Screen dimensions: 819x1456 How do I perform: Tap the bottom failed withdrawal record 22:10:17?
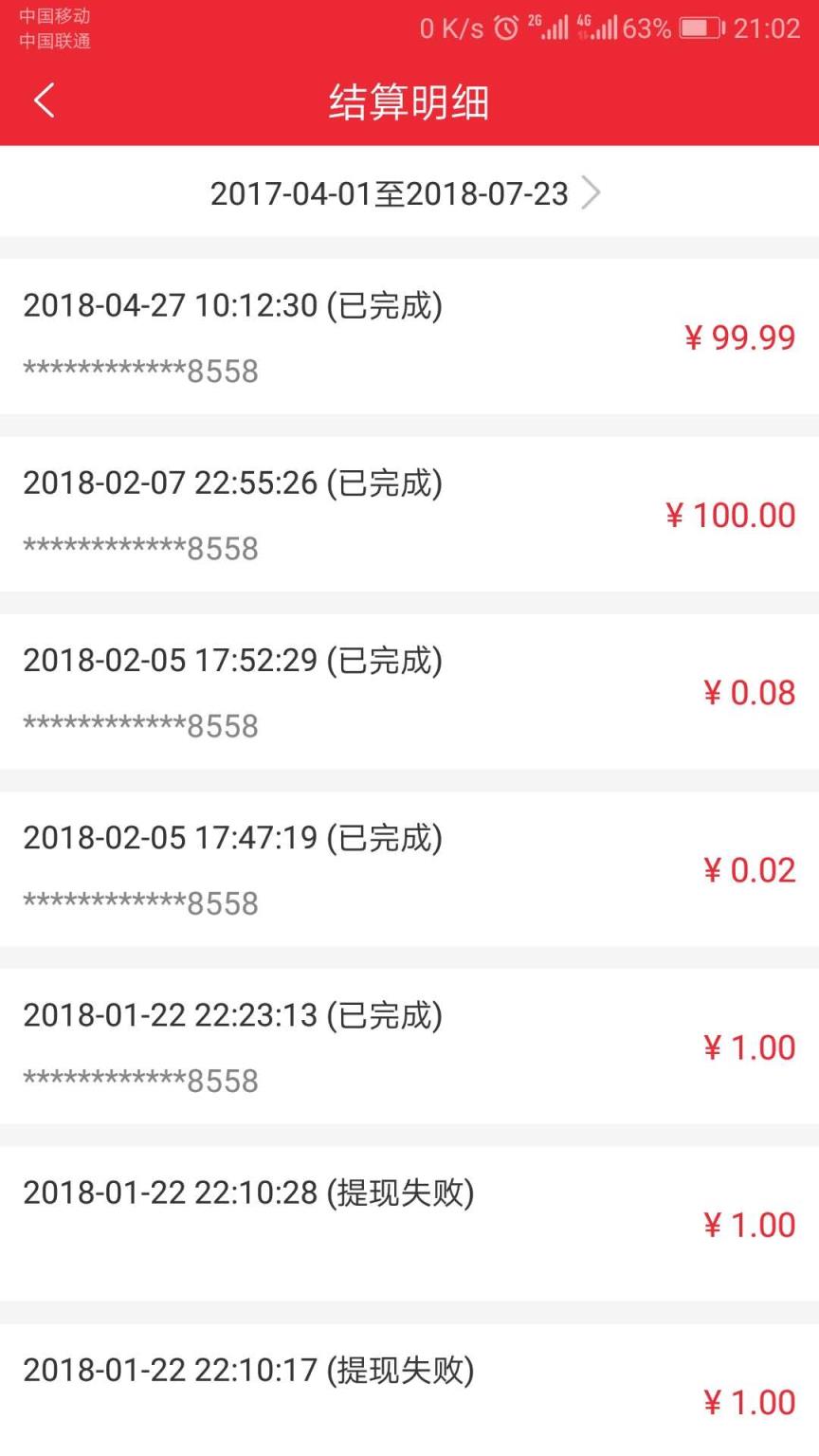click(409, 1384)
